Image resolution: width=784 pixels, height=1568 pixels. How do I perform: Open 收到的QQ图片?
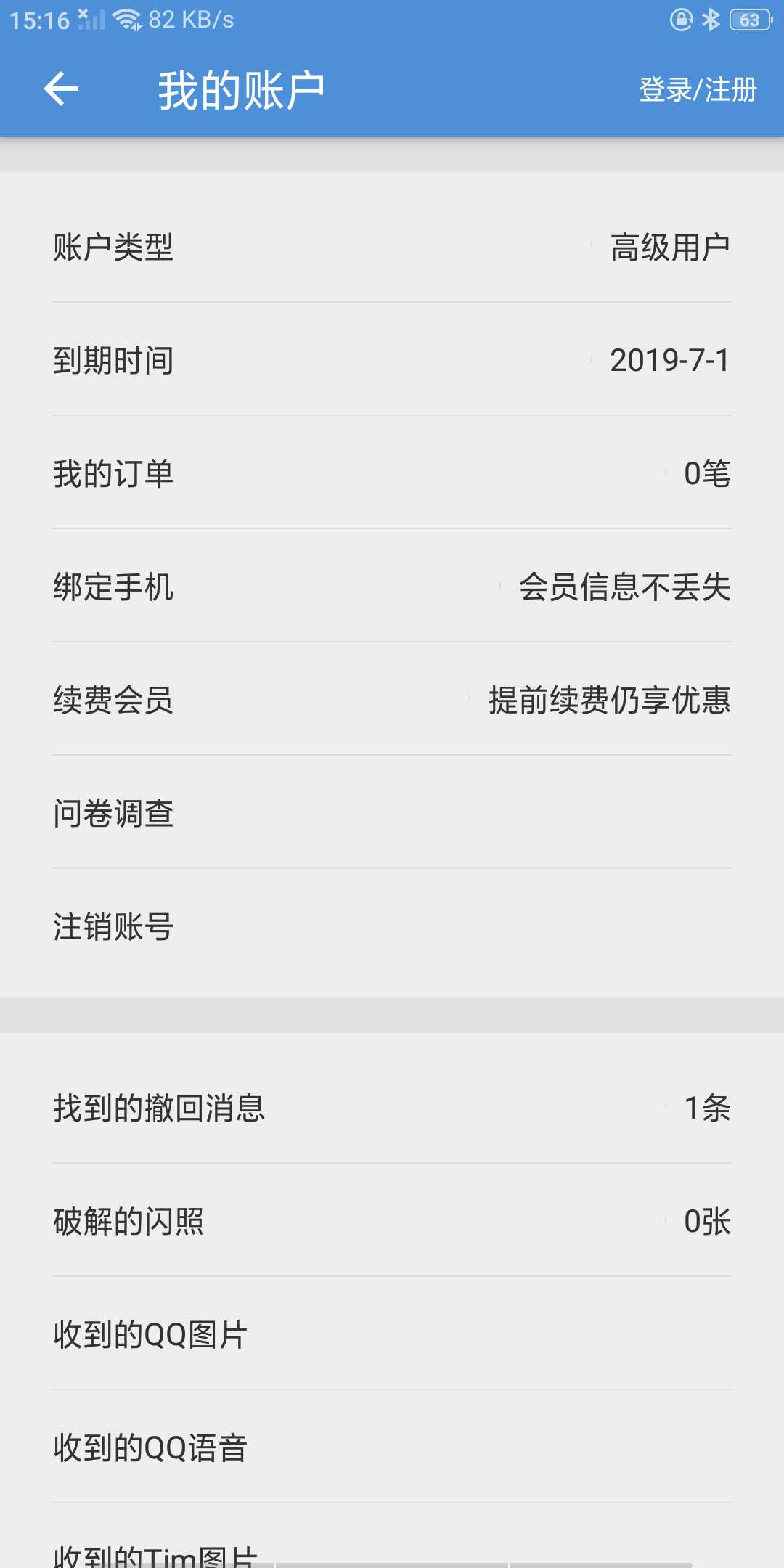point(392,1334)
